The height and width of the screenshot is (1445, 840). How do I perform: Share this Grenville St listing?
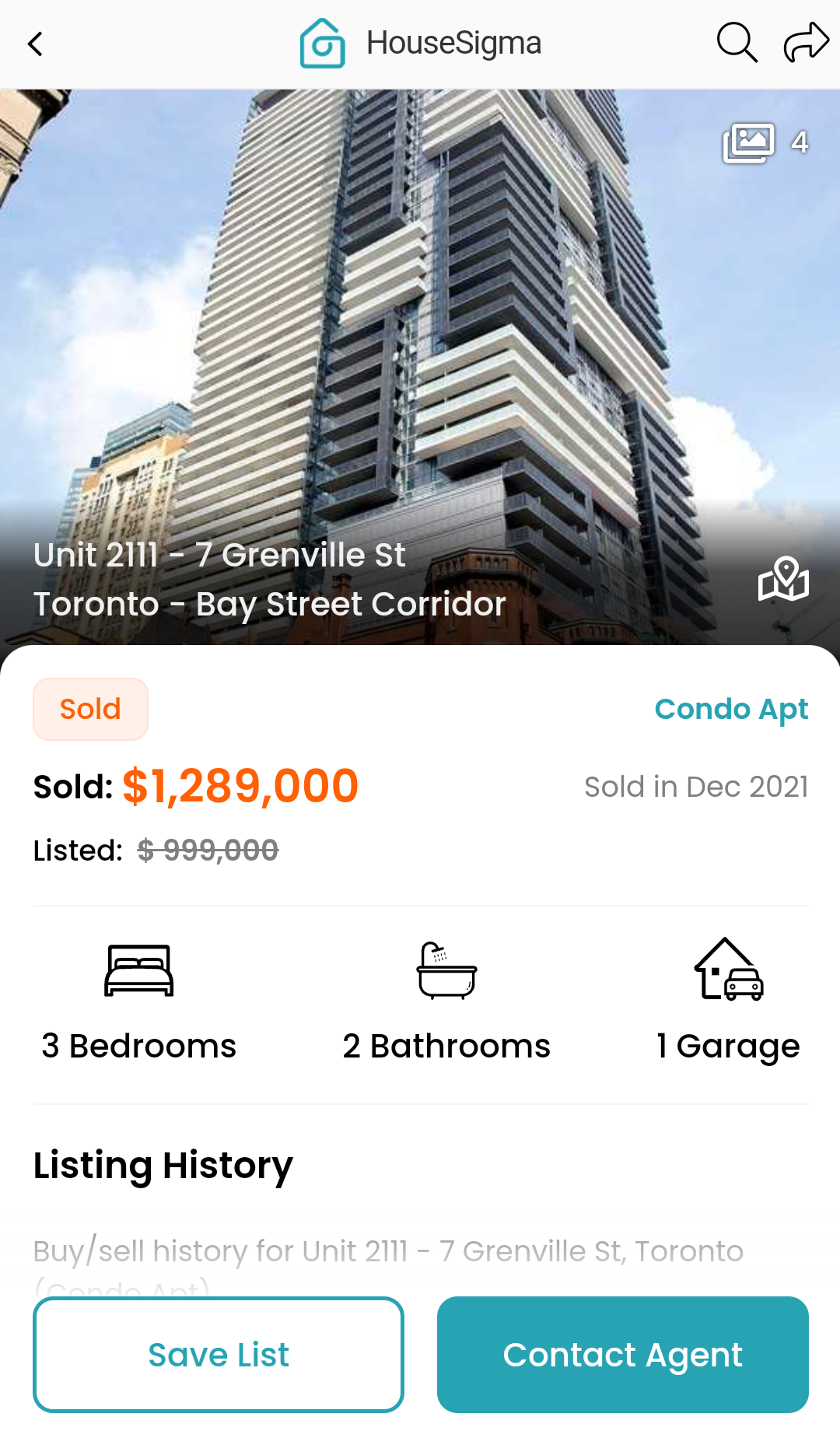point(806,43)
